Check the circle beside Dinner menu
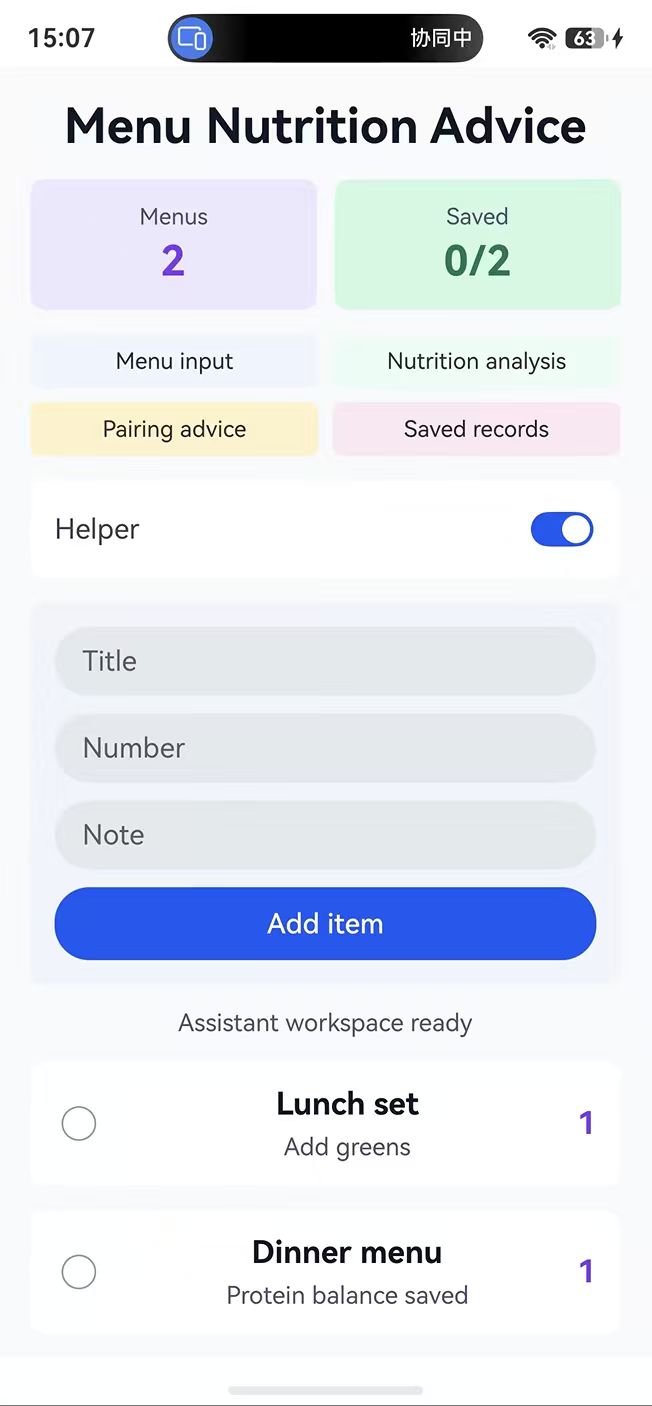The image size is (652, 1406). [79, 1272]
